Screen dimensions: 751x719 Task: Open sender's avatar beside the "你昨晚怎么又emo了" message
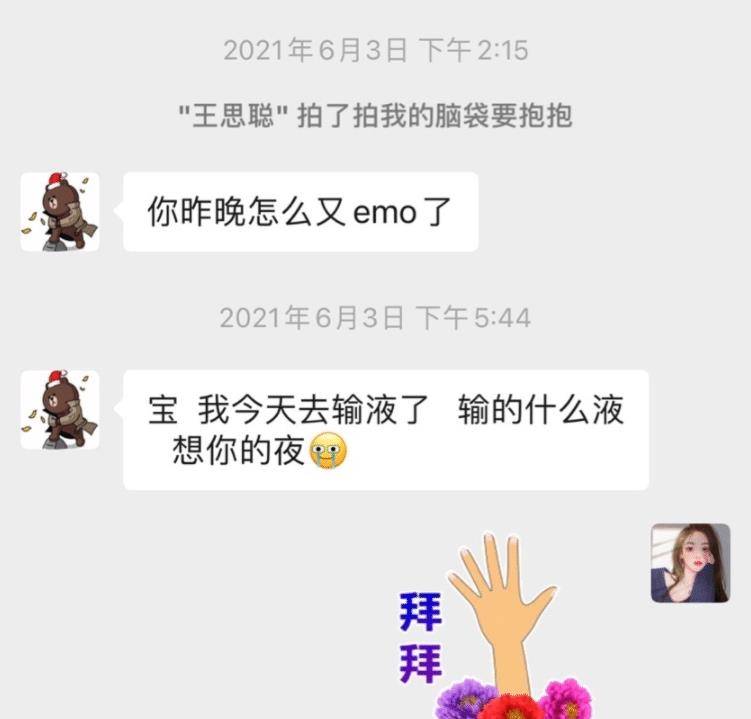[x=60, y=211]
